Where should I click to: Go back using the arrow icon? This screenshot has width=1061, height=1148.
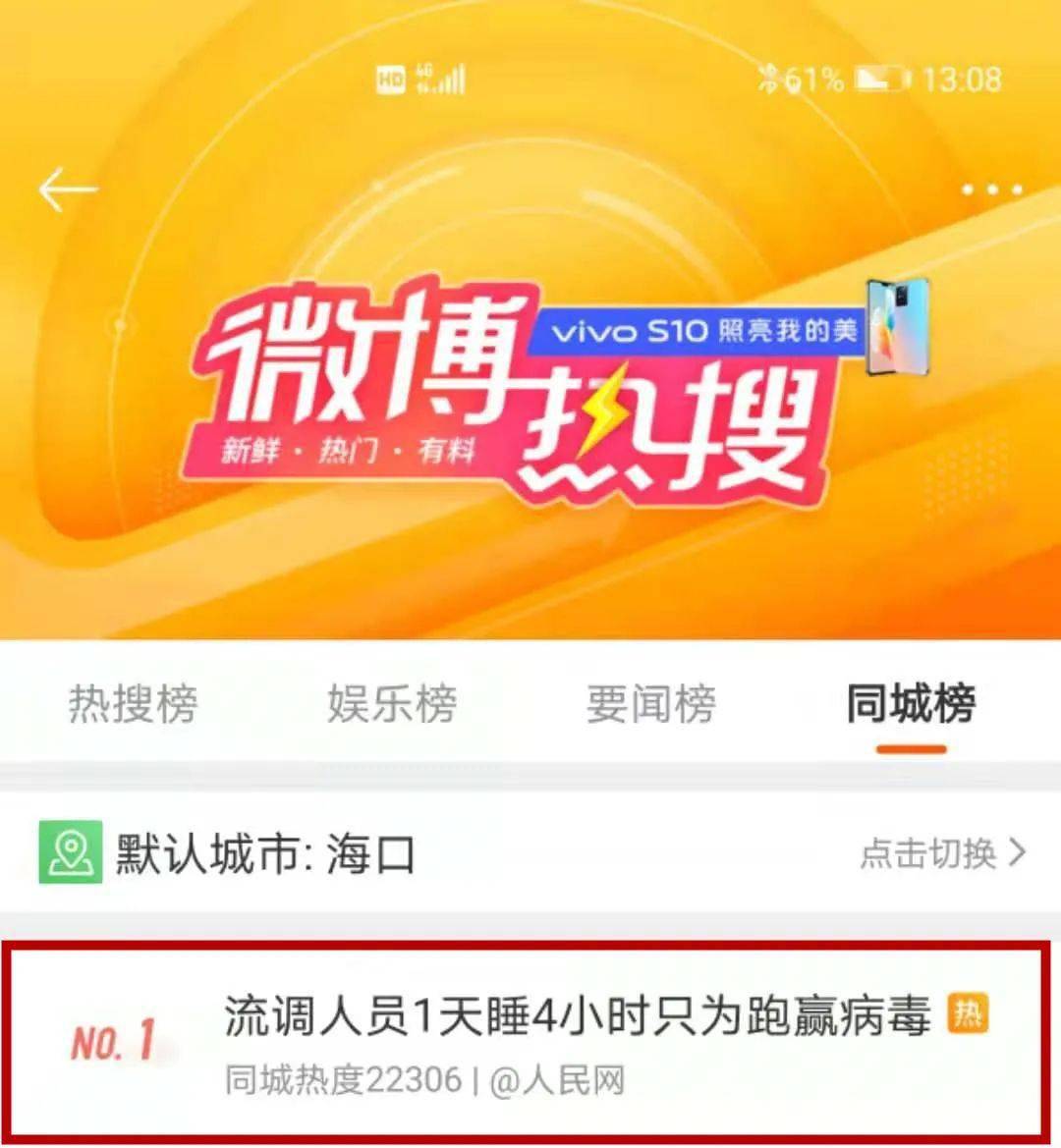click(67, 190)
